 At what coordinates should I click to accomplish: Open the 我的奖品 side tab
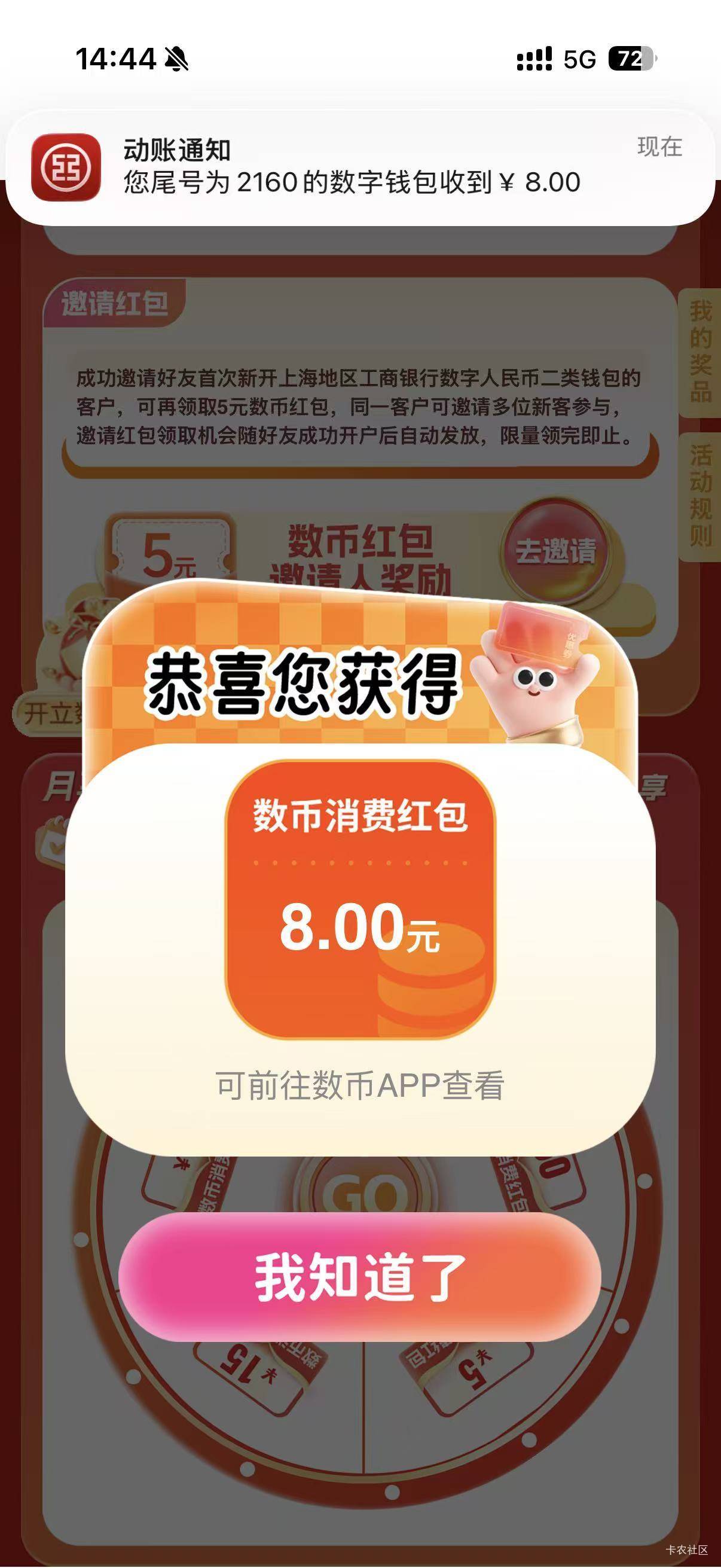700,352
